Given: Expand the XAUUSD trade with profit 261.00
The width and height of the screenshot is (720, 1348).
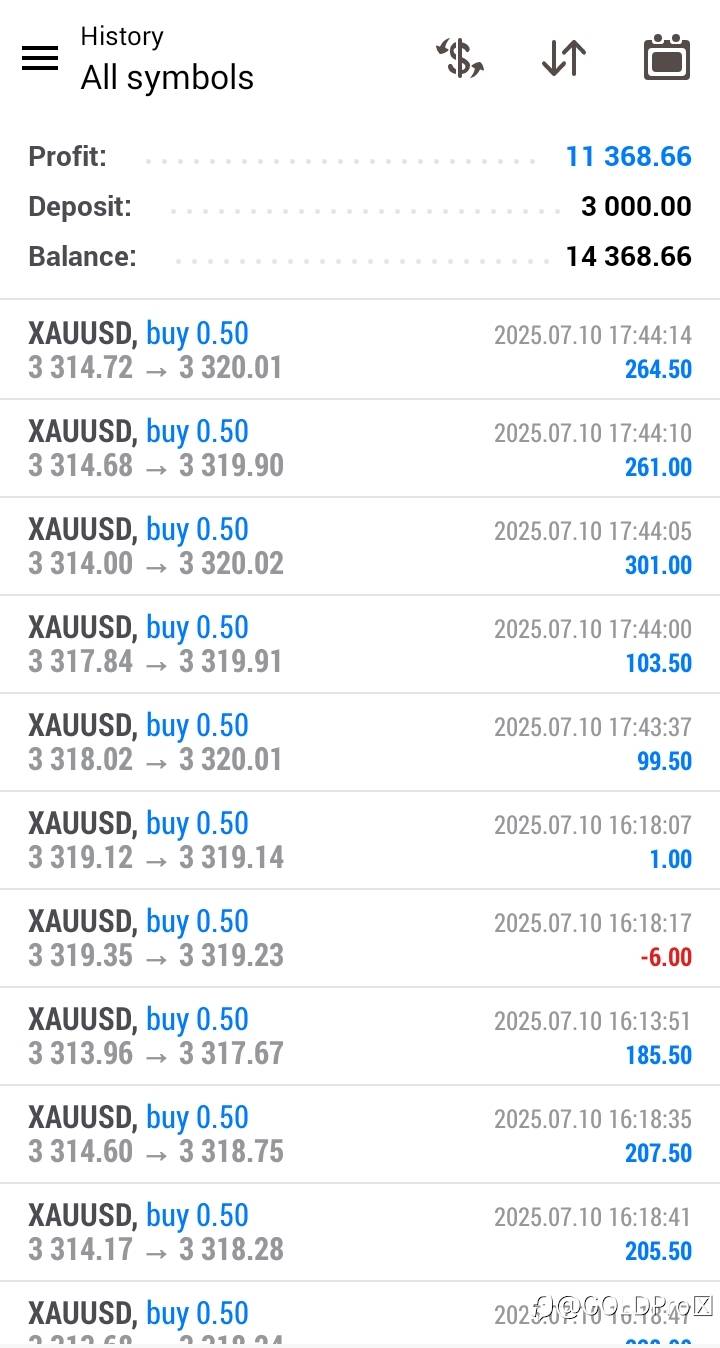Looking at the screenshot, I should (360, 448).
